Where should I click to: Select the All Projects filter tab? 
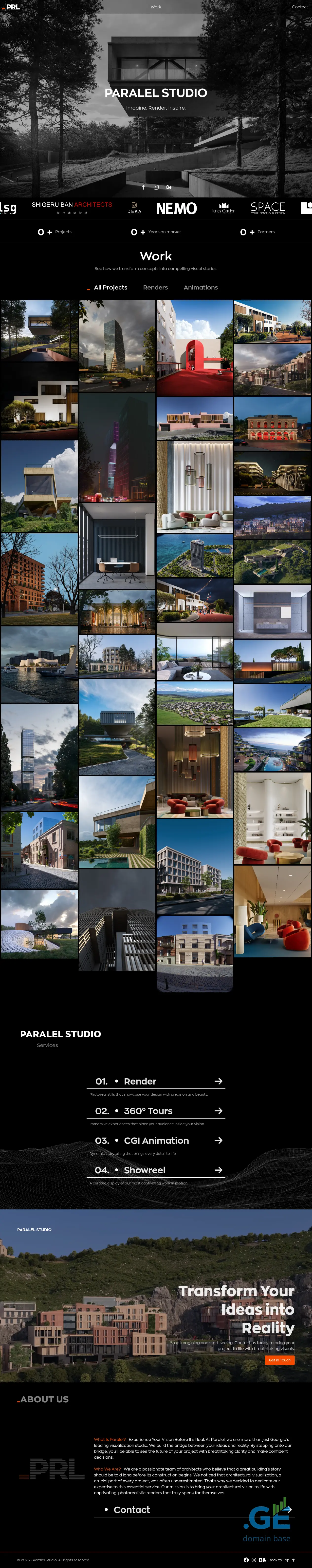pos(110,287)
